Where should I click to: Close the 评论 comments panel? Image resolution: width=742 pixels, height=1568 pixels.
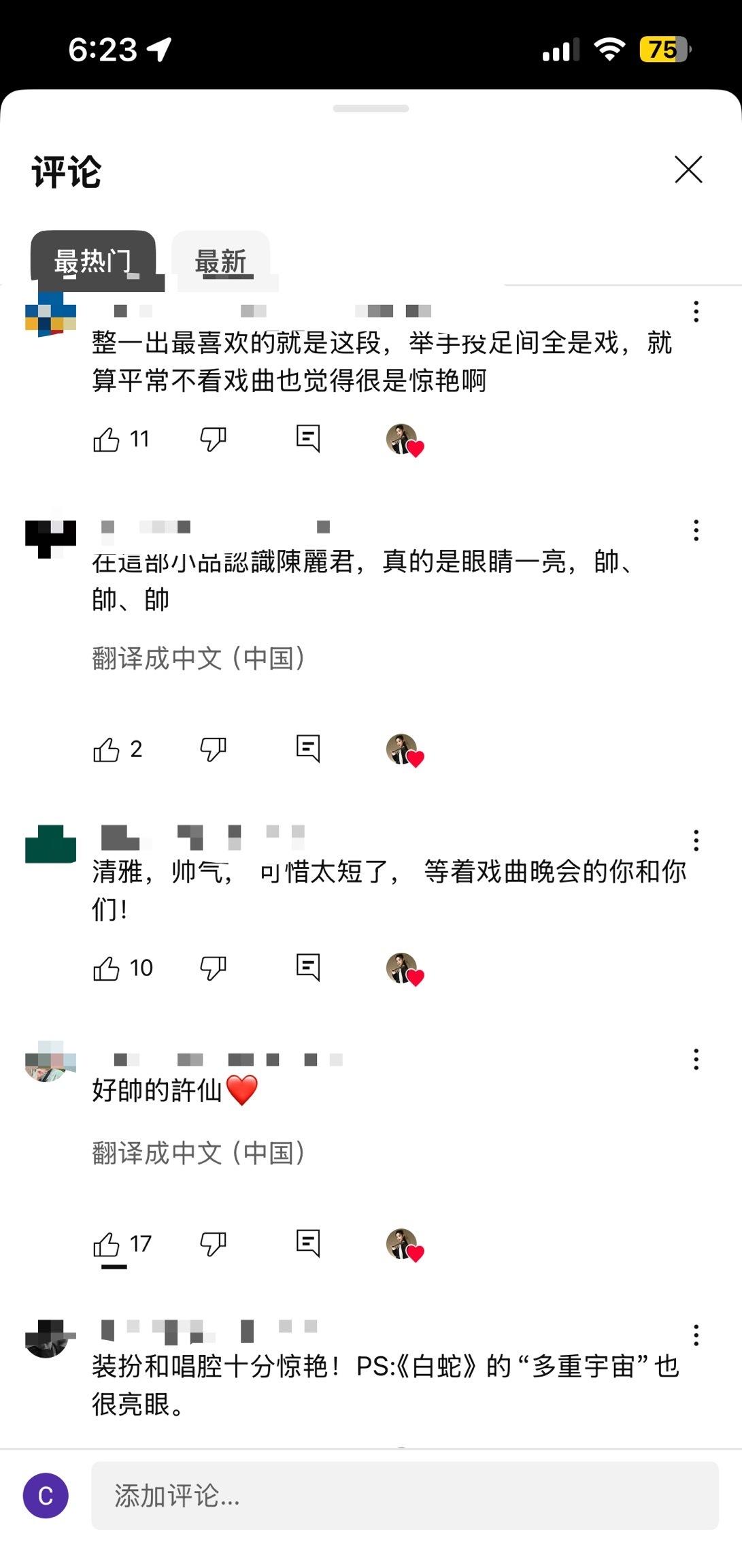(688, 169)
